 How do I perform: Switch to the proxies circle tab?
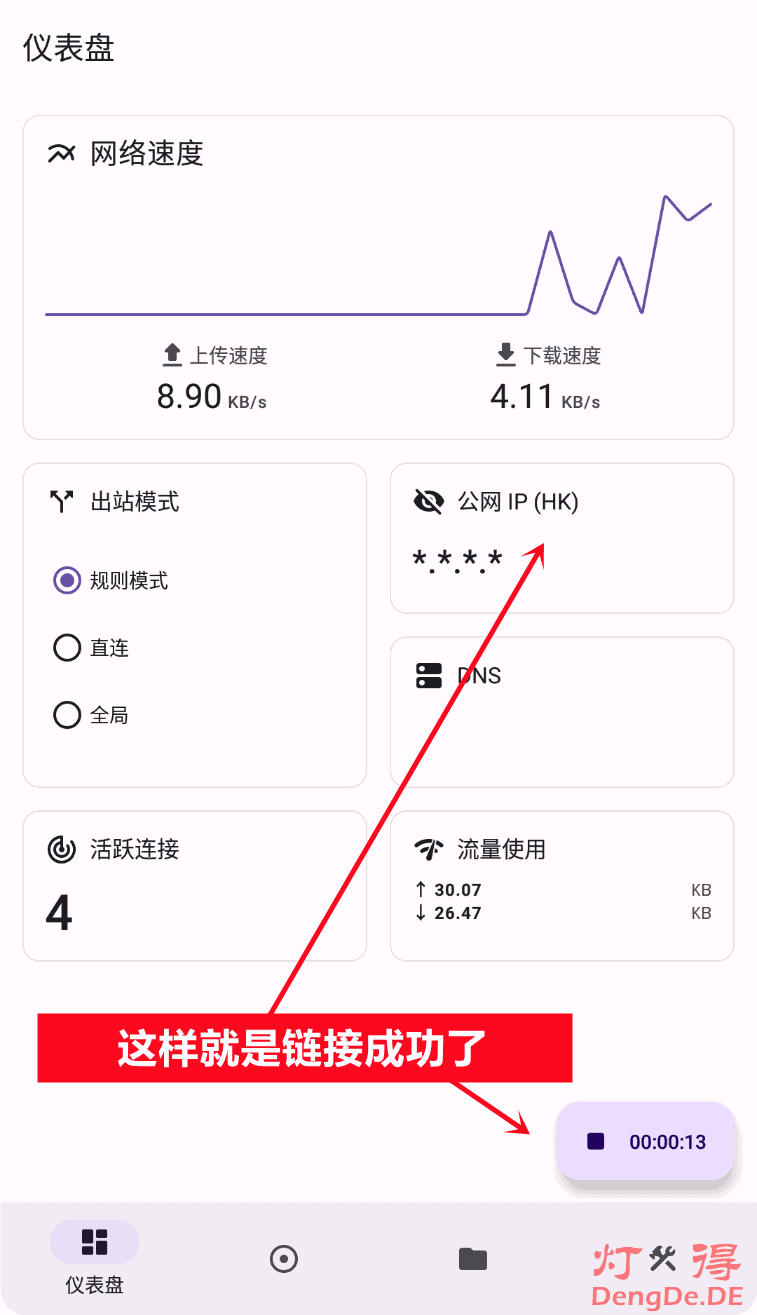(x=284, y=1258)
